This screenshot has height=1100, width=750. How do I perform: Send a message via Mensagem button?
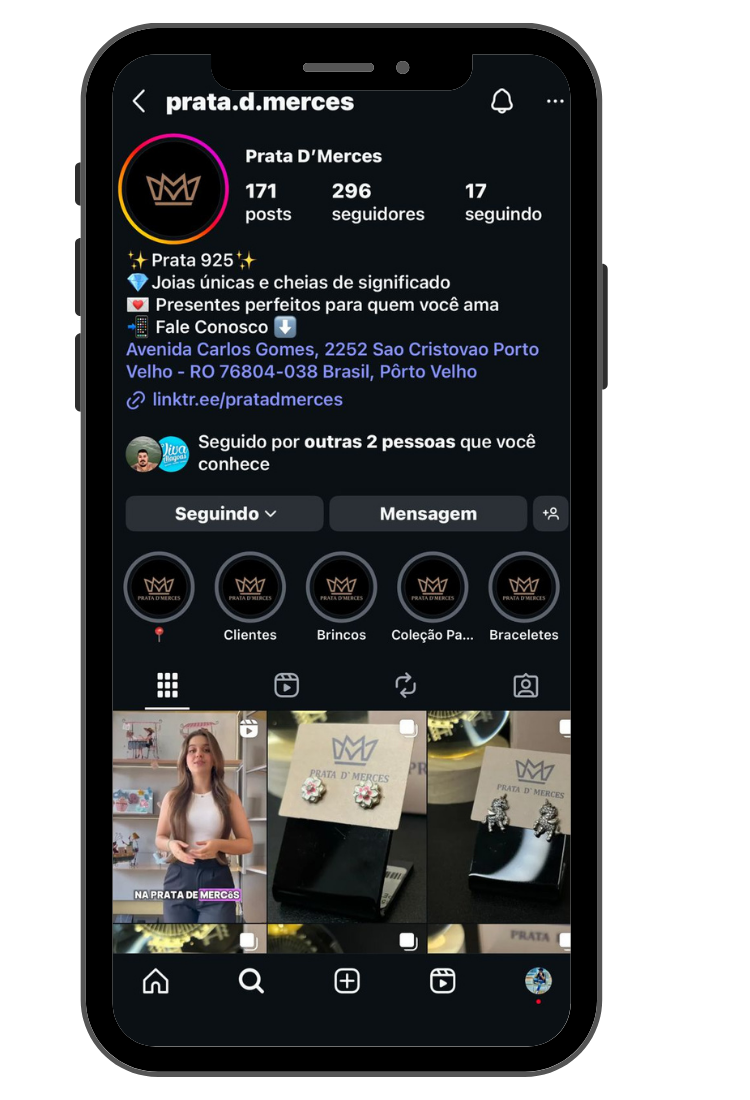(428, 514)
